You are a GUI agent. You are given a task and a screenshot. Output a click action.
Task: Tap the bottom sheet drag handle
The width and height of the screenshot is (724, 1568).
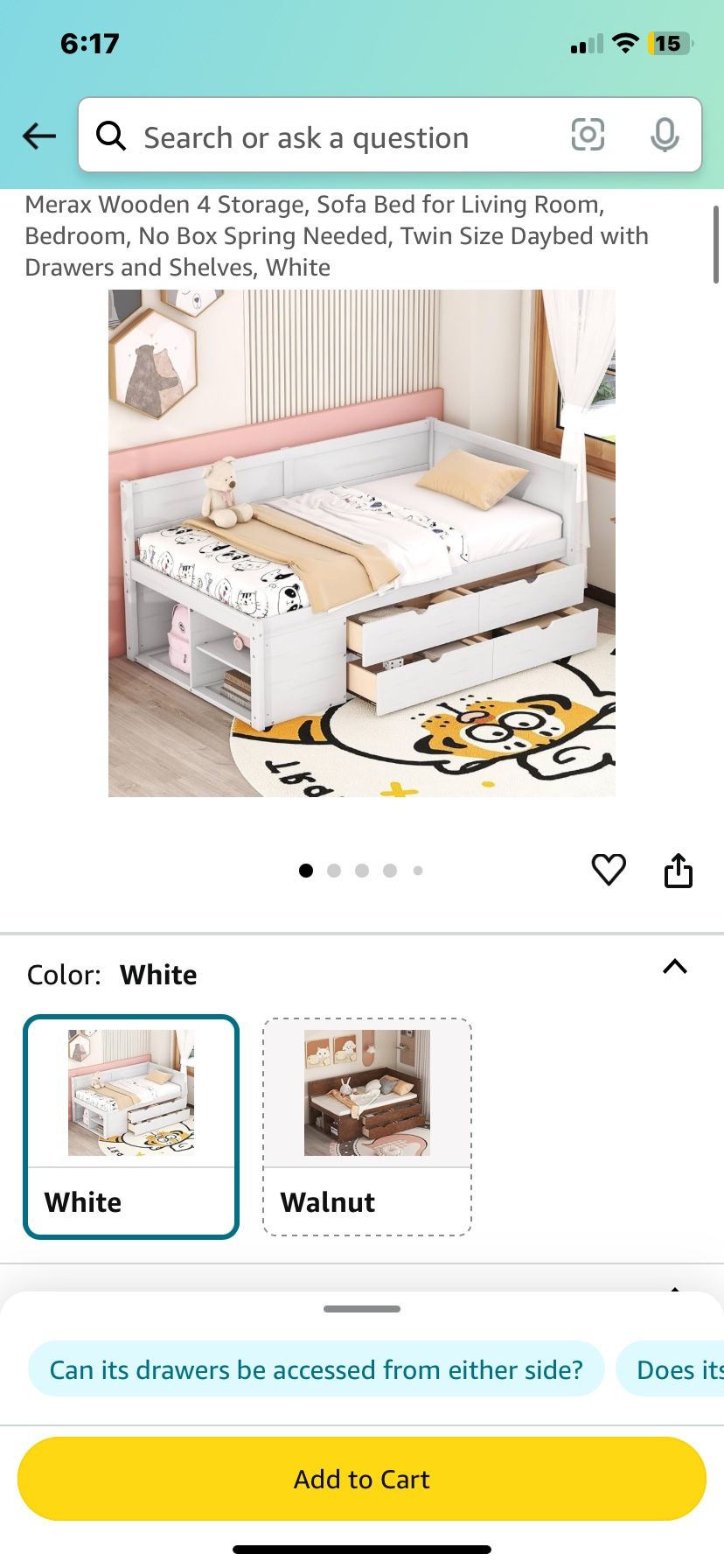[x=362, y=1309]
